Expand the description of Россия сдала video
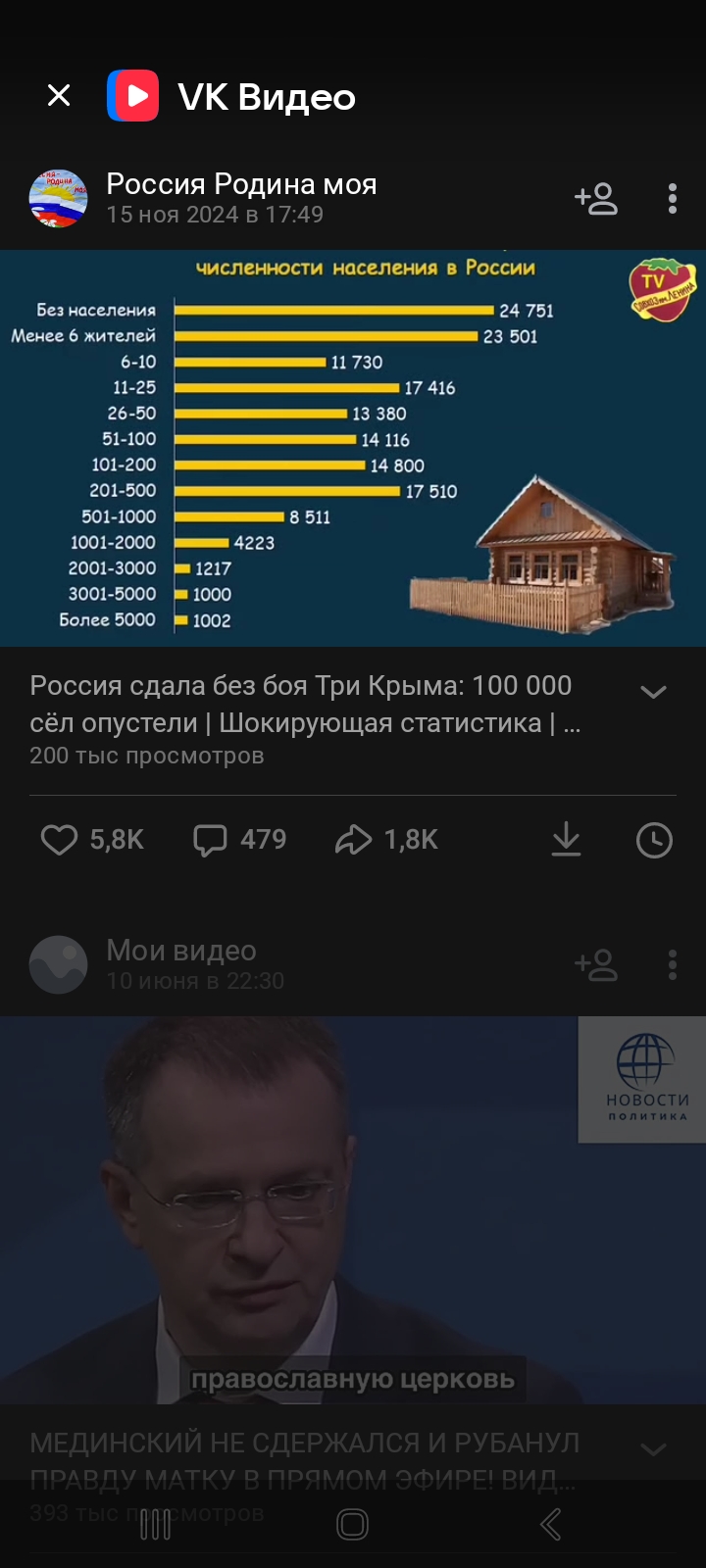Image resolution: width=706 pixels, height=1568 pixels. pos(653,692)
